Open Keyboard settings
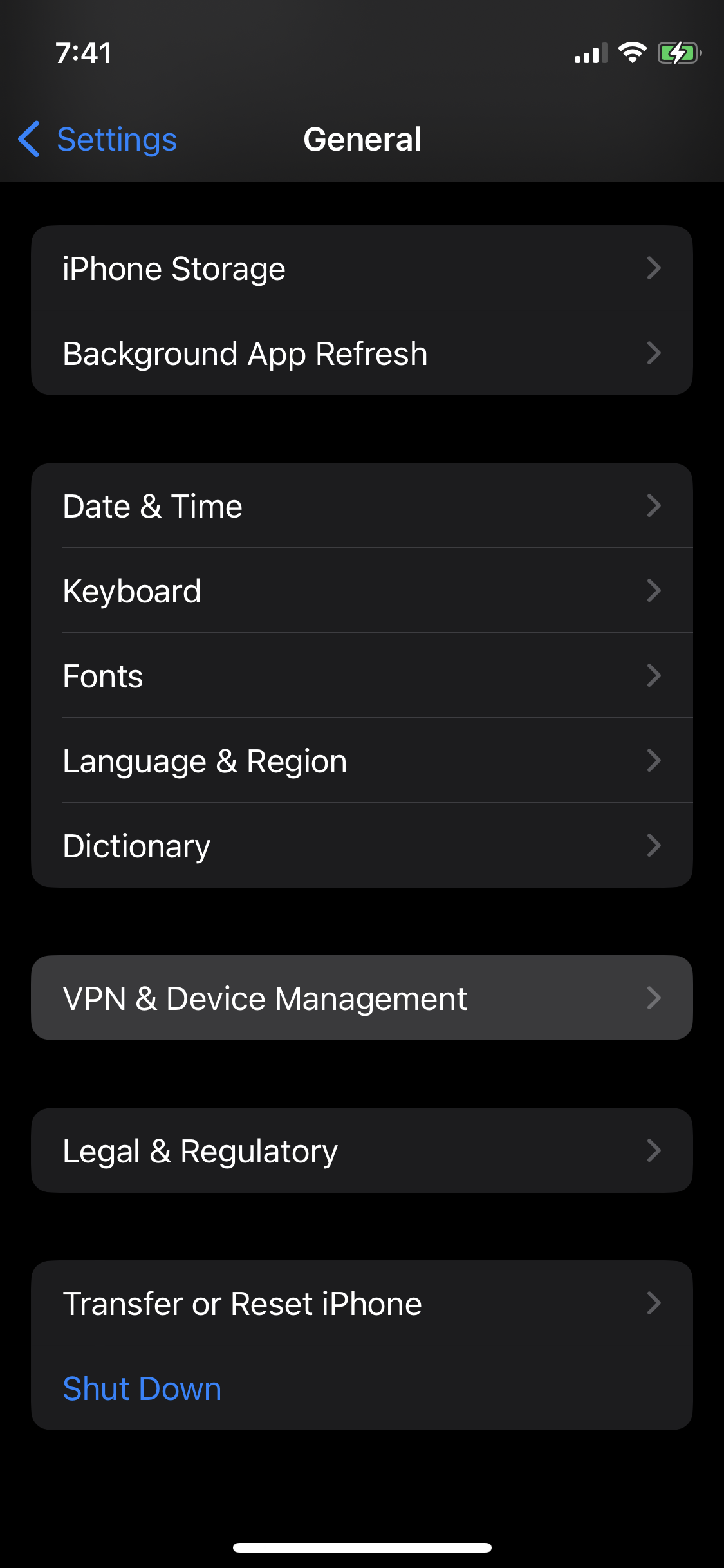Screen dimensions: 724x1568 362,591
